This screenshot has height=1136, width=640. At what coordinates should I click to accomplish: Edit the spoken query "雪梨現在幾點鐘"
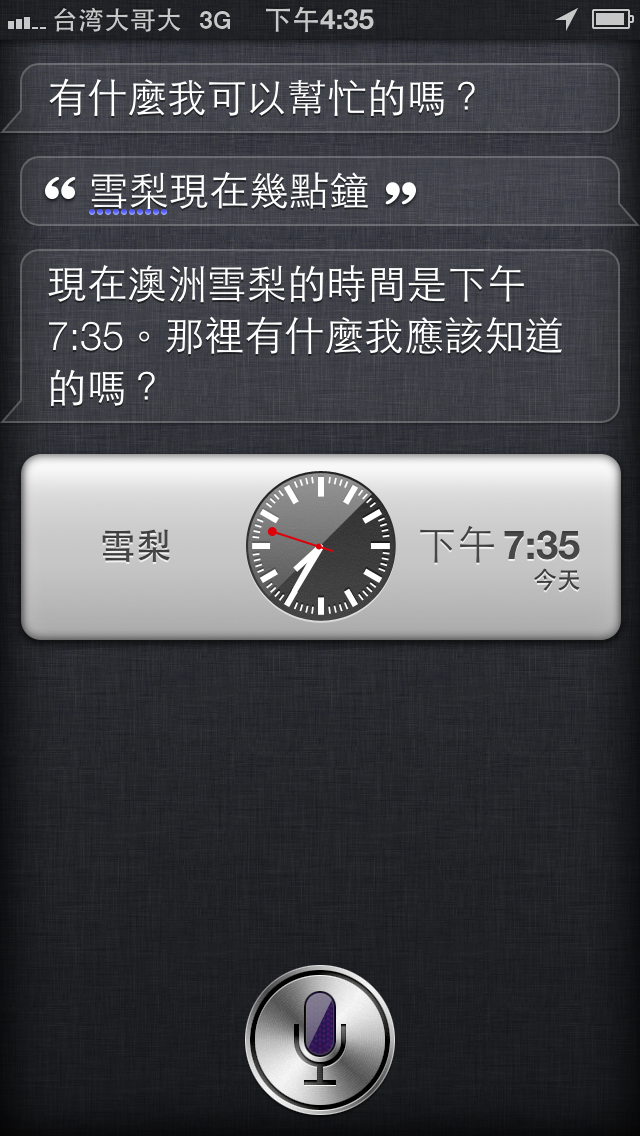pos(320,192)
